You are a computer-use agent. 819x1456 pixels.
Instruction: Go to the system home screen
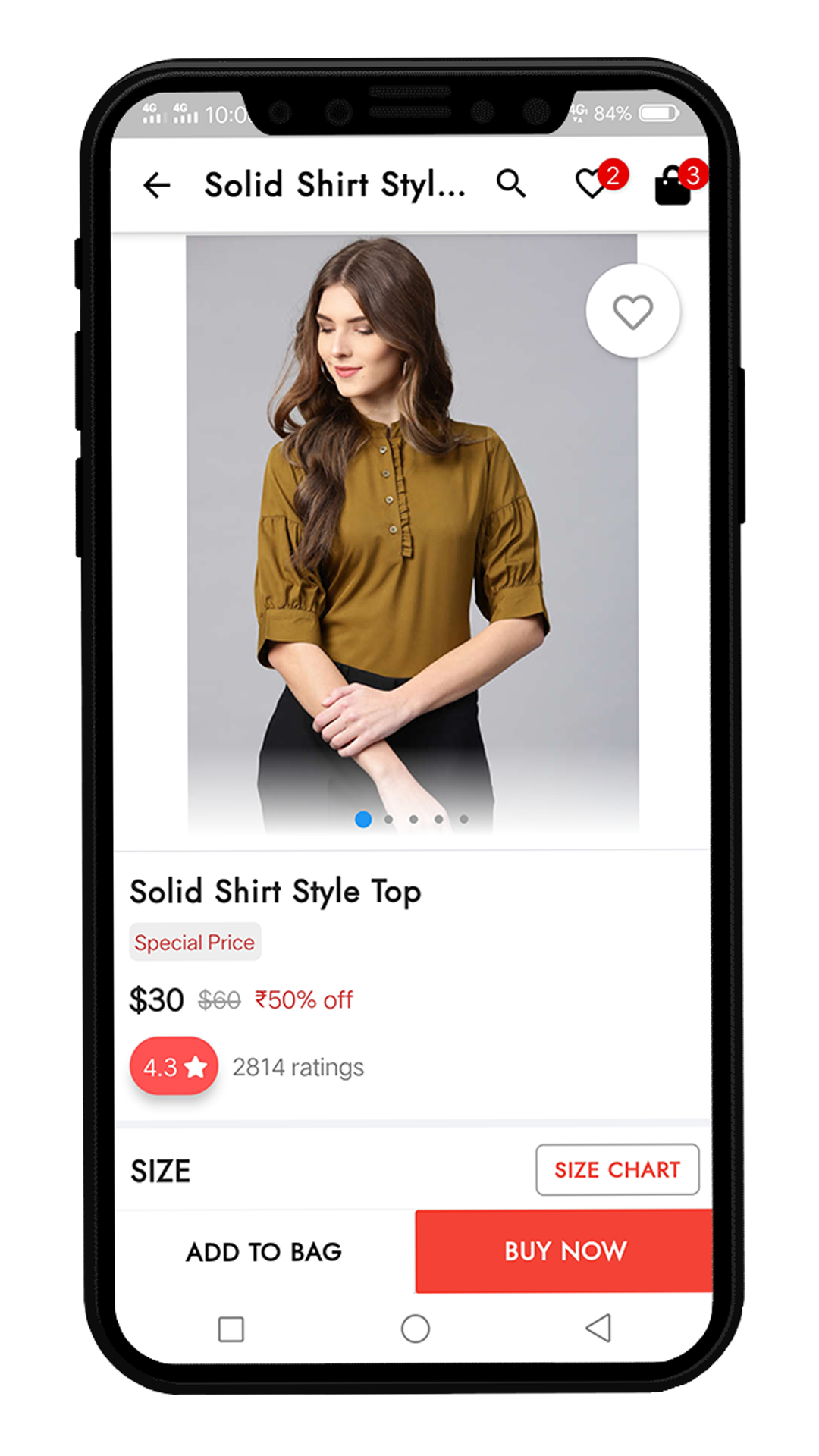click(415, 1329)
